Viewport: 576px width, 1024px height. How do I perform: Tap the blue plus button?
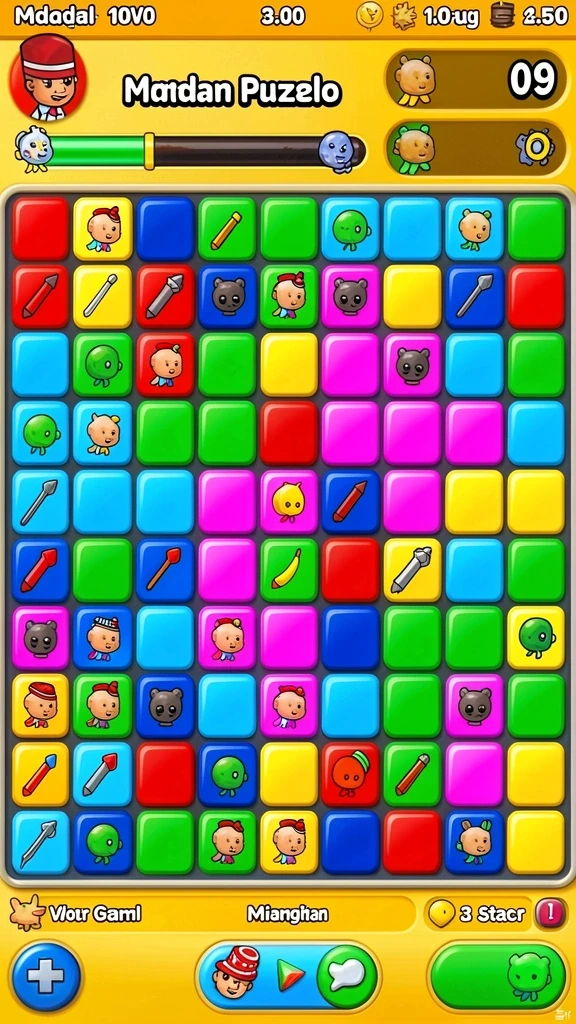point(46,976)
